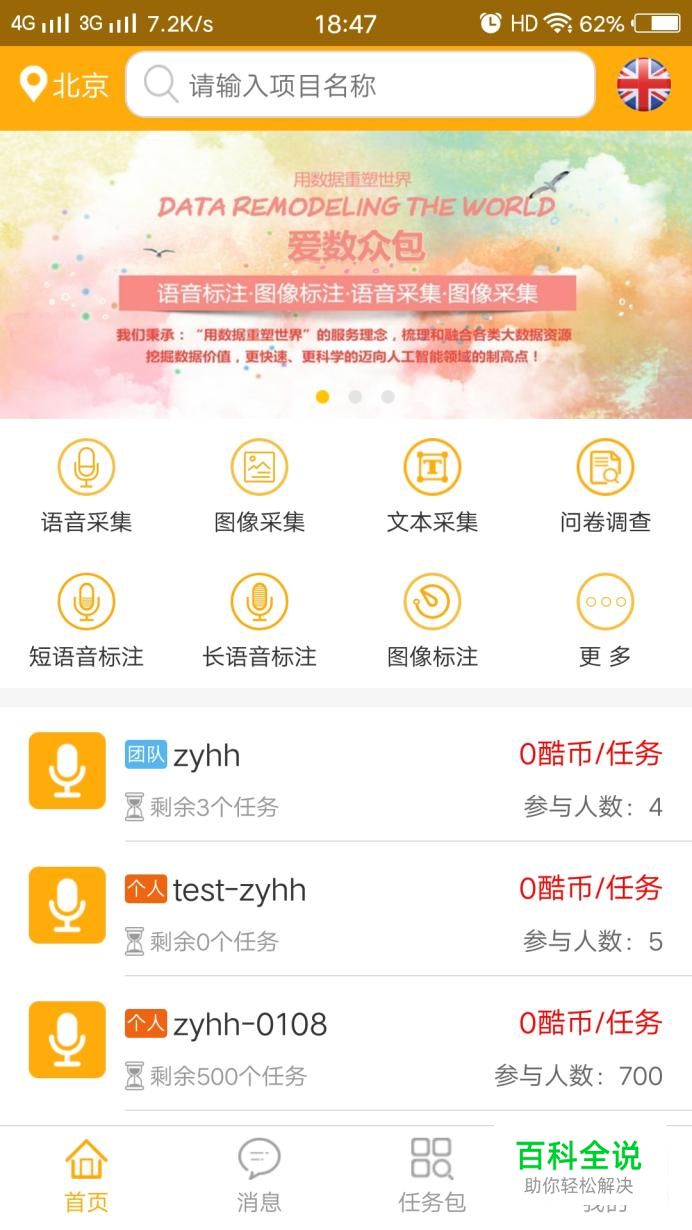Switch to the 消息 tab

(259, 1177)
